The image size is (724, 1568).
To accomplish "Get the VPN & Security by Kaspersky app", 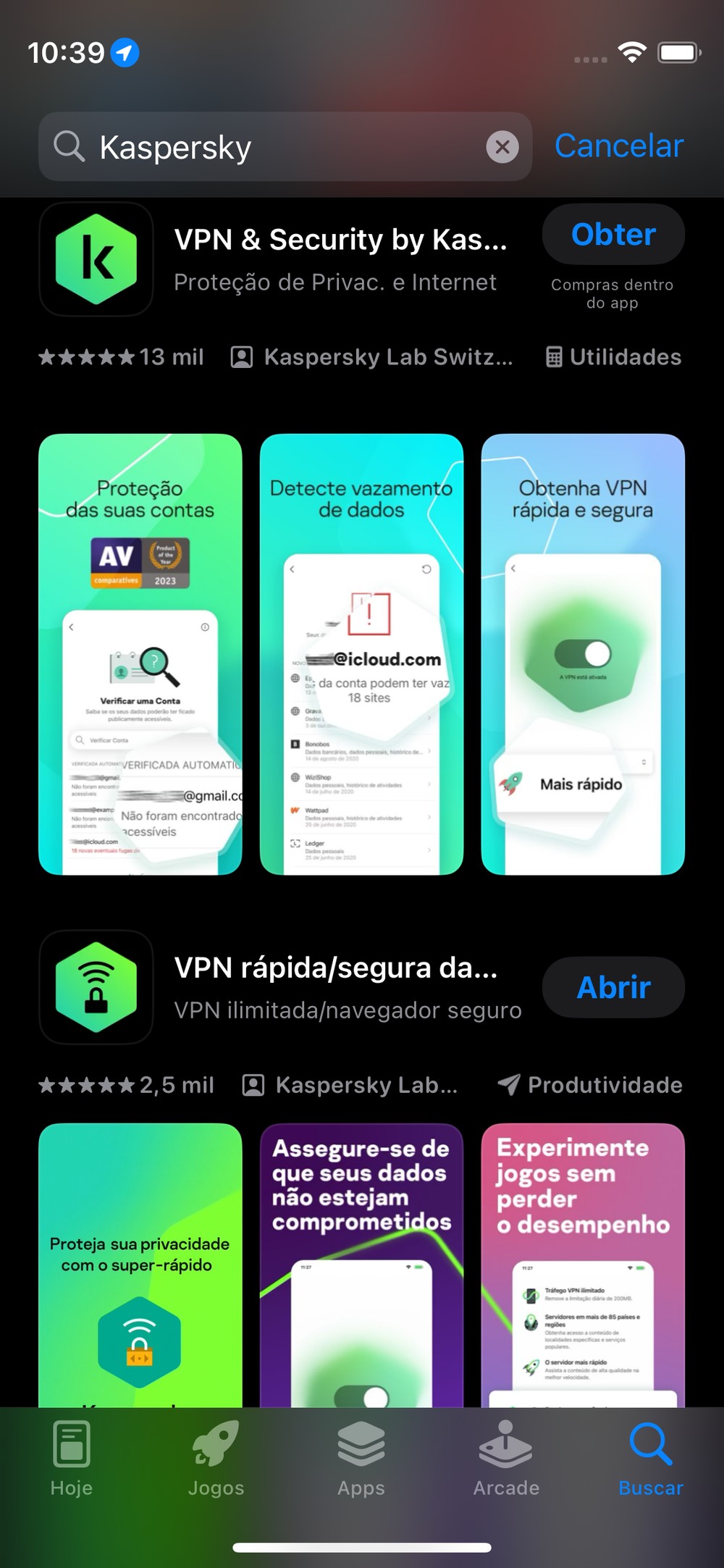I will coord(613,234).
